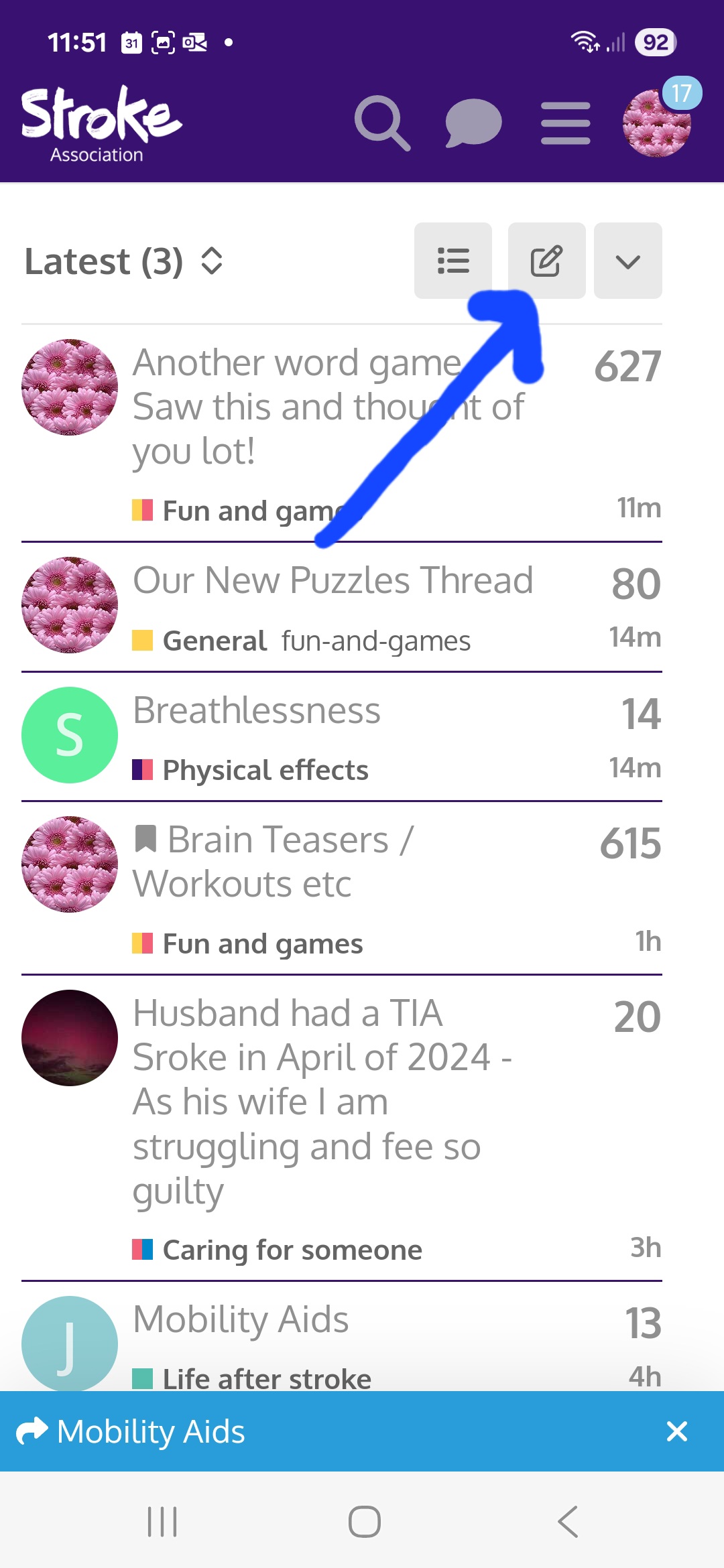View the S user avatar on Breathlessness
The width and height of the screenshot is (724, 1568).
coord(70,735)
